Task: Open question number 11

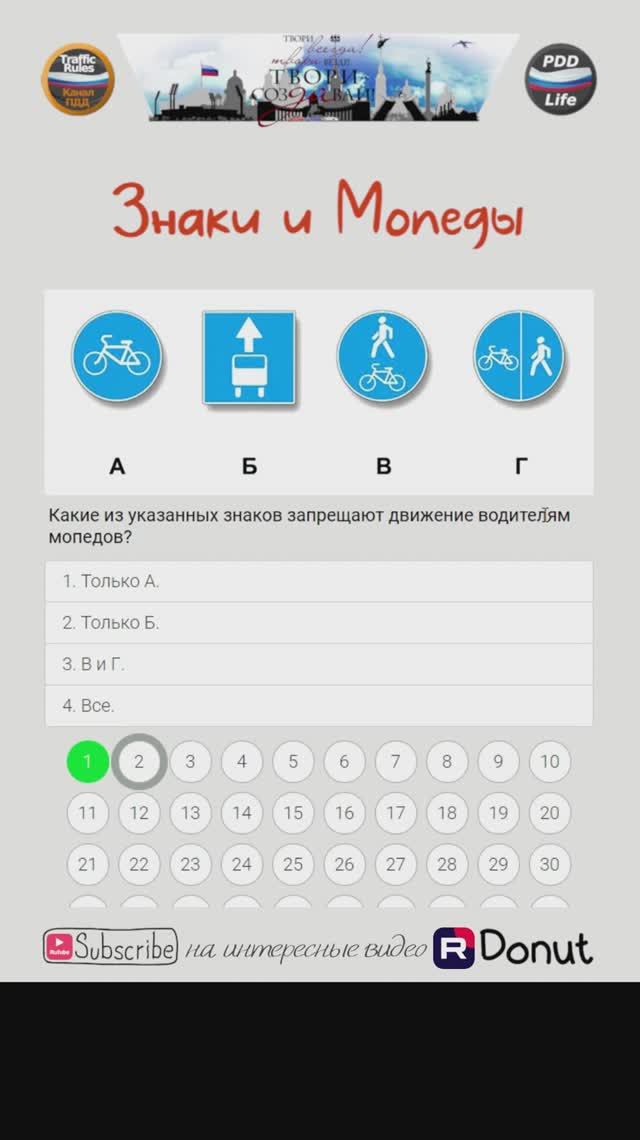Action: pos(87,813)
